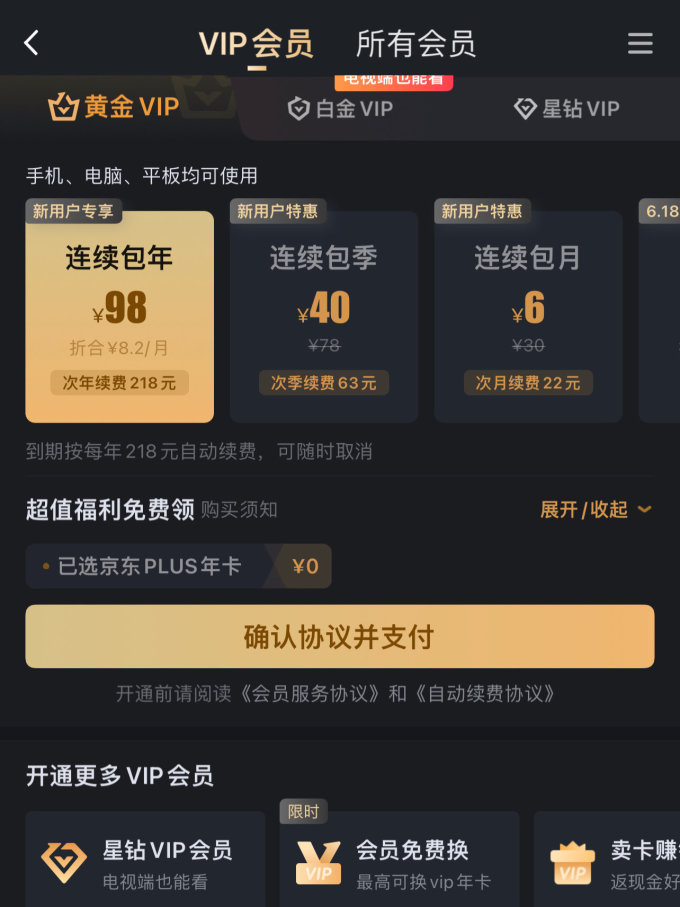Open the hamburger menu at top right
This screenshot has height=907, width=680.
point(640,43)
